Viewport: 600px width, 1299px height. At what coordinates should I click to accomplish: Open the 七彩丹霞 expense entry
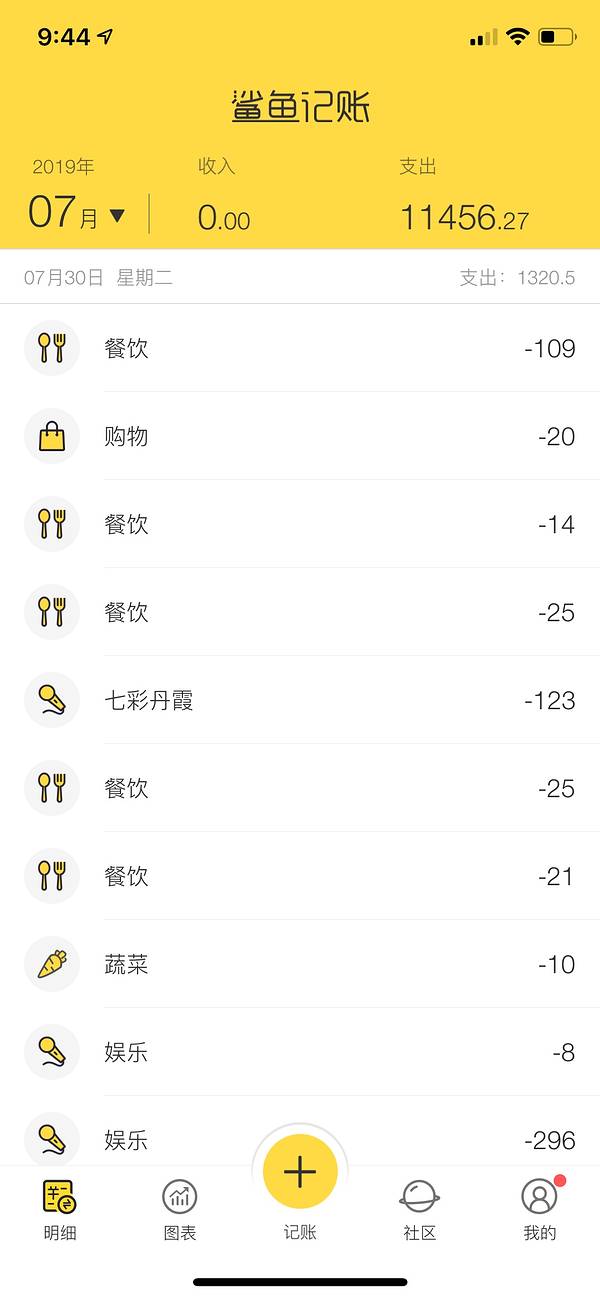click(300, 700)
